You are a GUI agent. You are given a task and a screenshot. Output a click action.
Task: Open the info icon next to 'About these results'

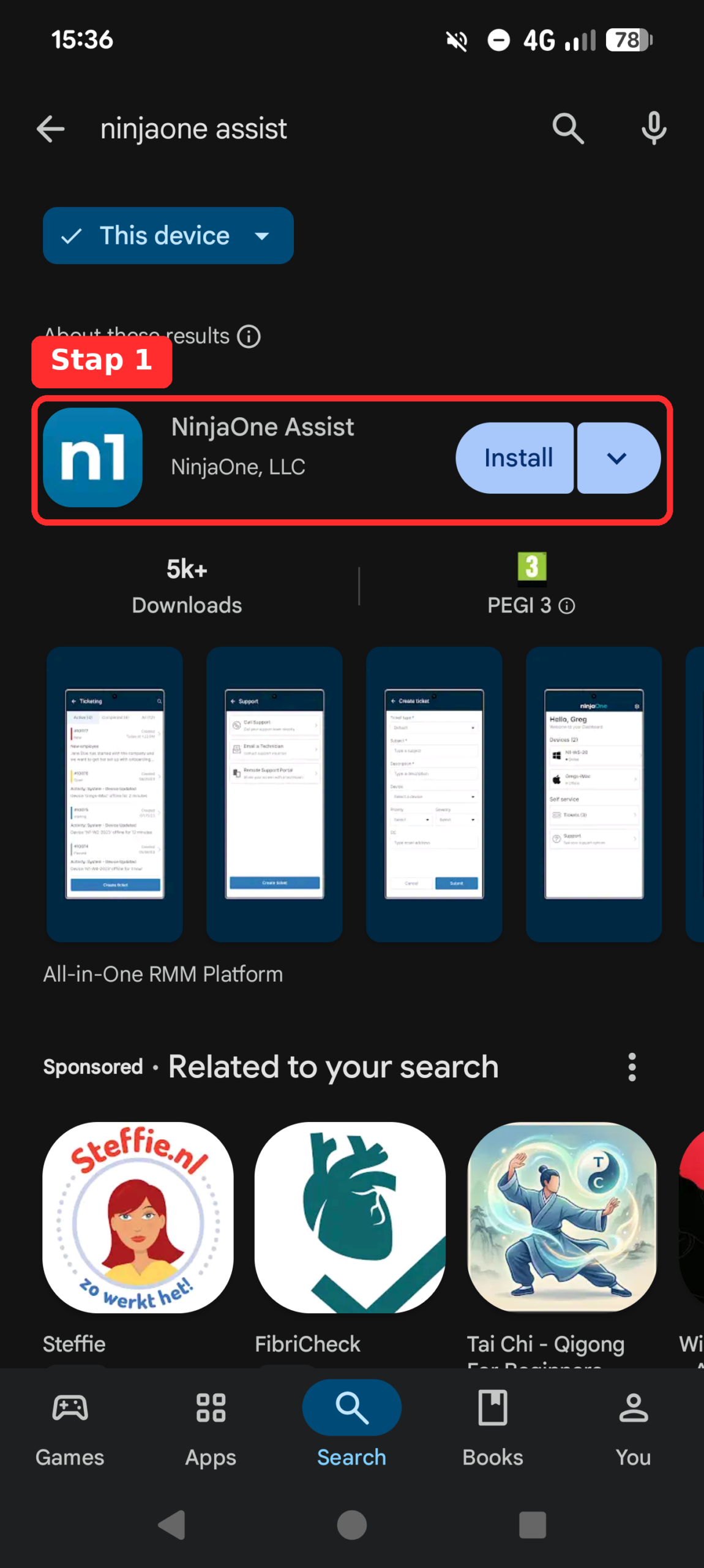point(249,336)
